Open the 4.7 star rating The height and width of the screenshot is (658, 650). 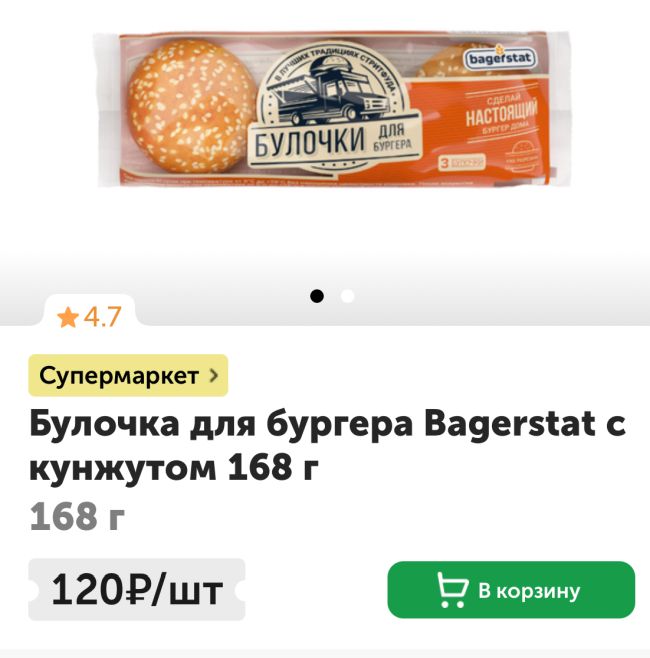pyautogui.click(x=90, y=317)
